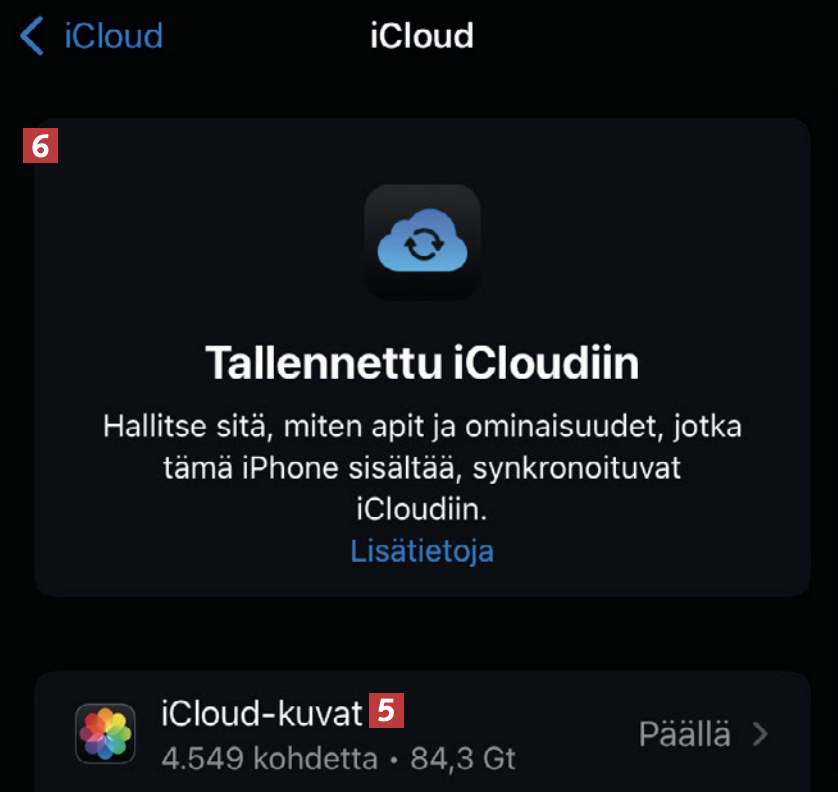Open the iCloud-kuvat settings row
The width and height of the screenshot is (838, 792).
[x=420, y=735]
